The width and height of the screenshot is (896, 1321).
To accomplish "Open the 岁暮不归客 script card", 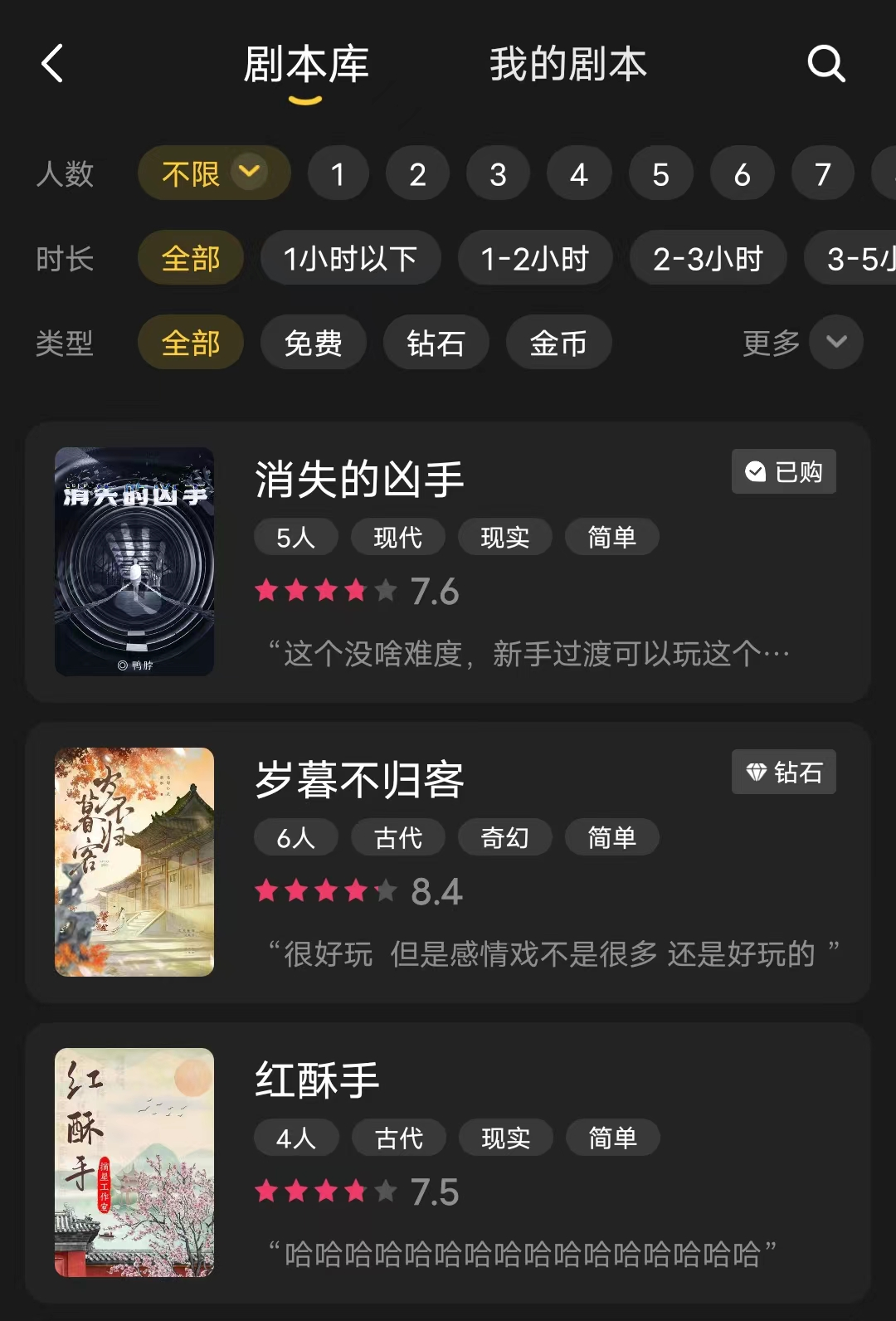I will [448, 862].
